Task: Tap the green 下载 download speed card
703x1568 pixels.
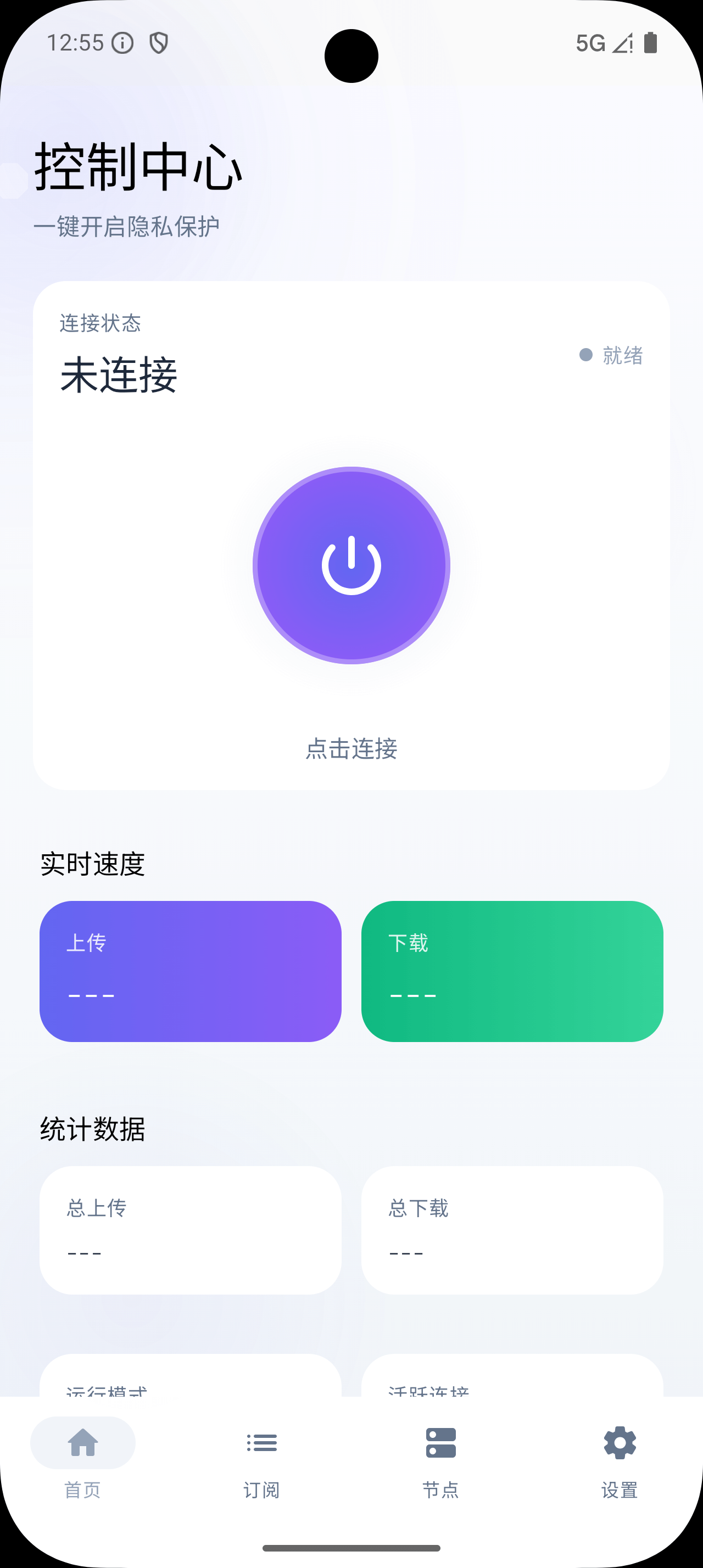Action: (513, 971)
